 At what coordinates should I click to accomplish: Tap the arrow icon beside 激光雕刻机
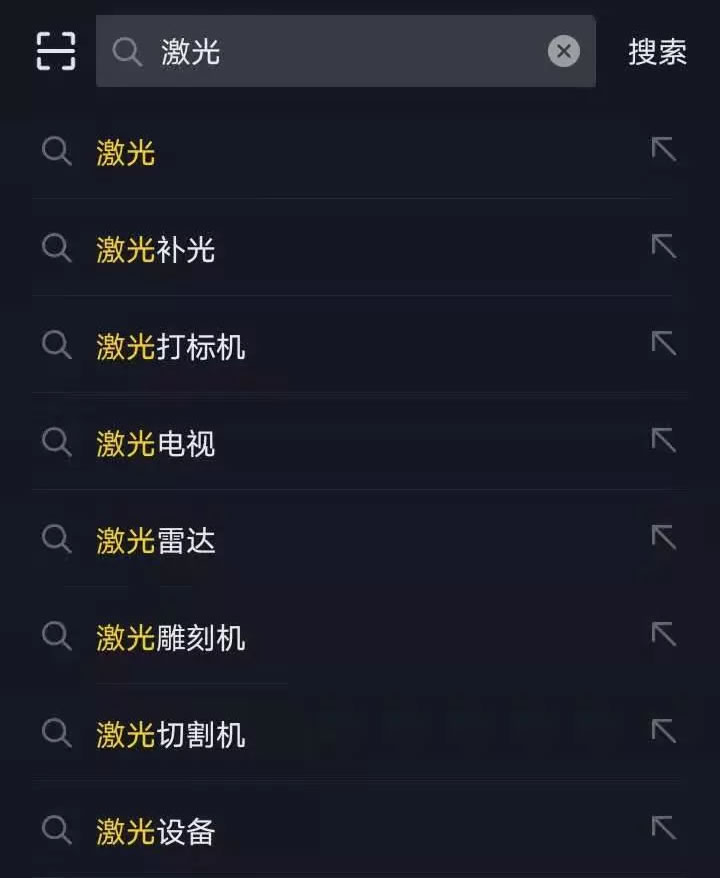(664, 634)
